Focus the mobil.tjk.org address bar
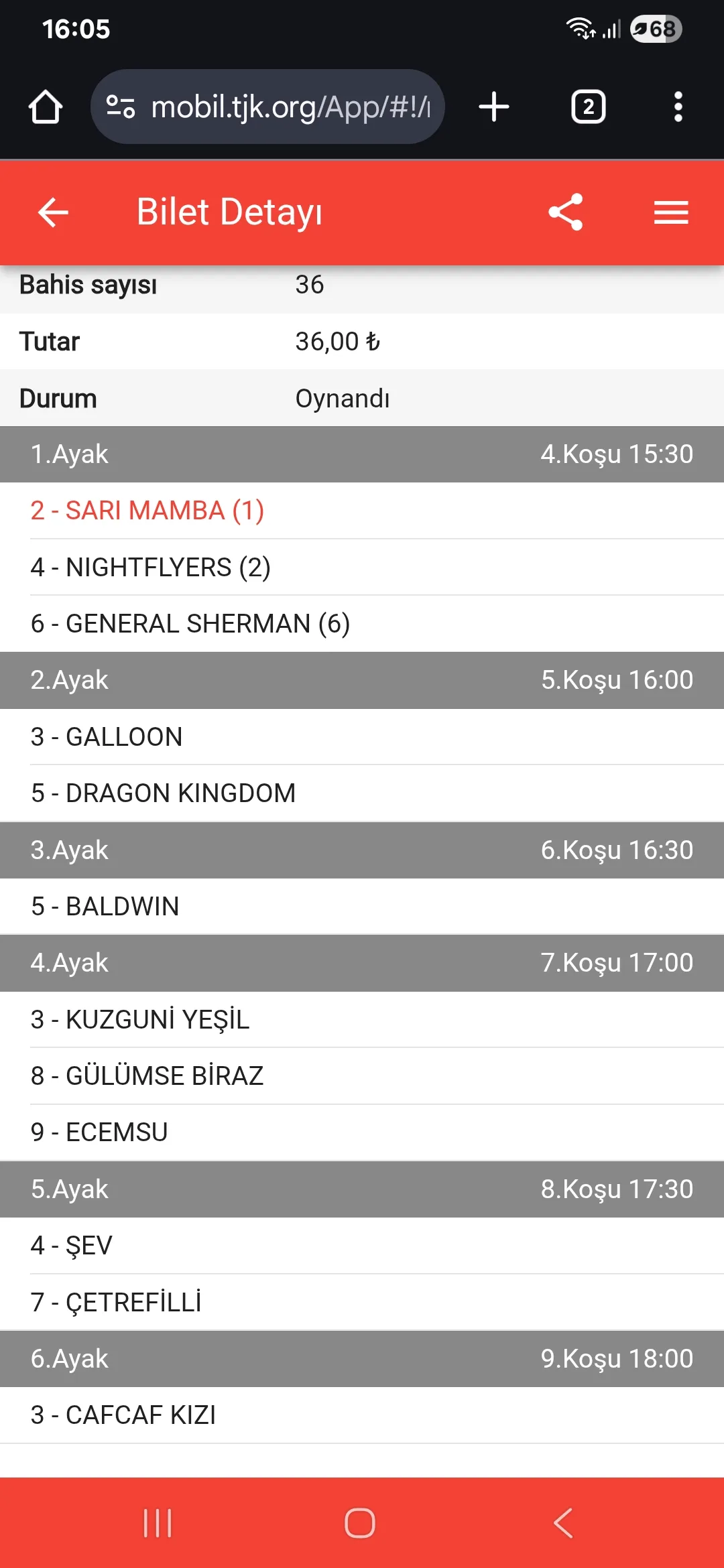This screenshot has height=1568, width=724. (288, 107)
